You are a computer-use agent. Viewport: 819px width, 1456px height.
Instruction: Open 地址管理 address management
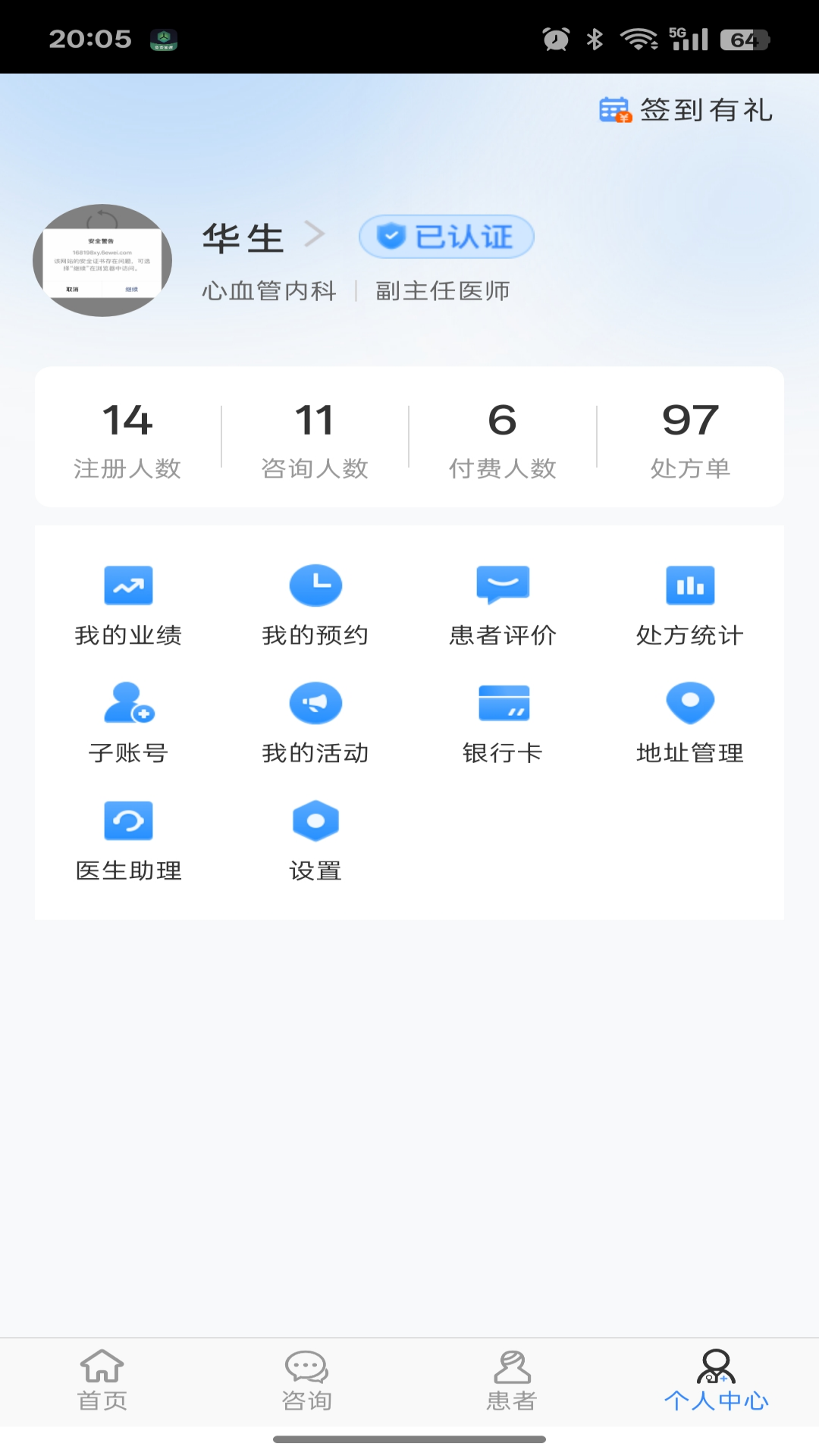click(689, 720)
